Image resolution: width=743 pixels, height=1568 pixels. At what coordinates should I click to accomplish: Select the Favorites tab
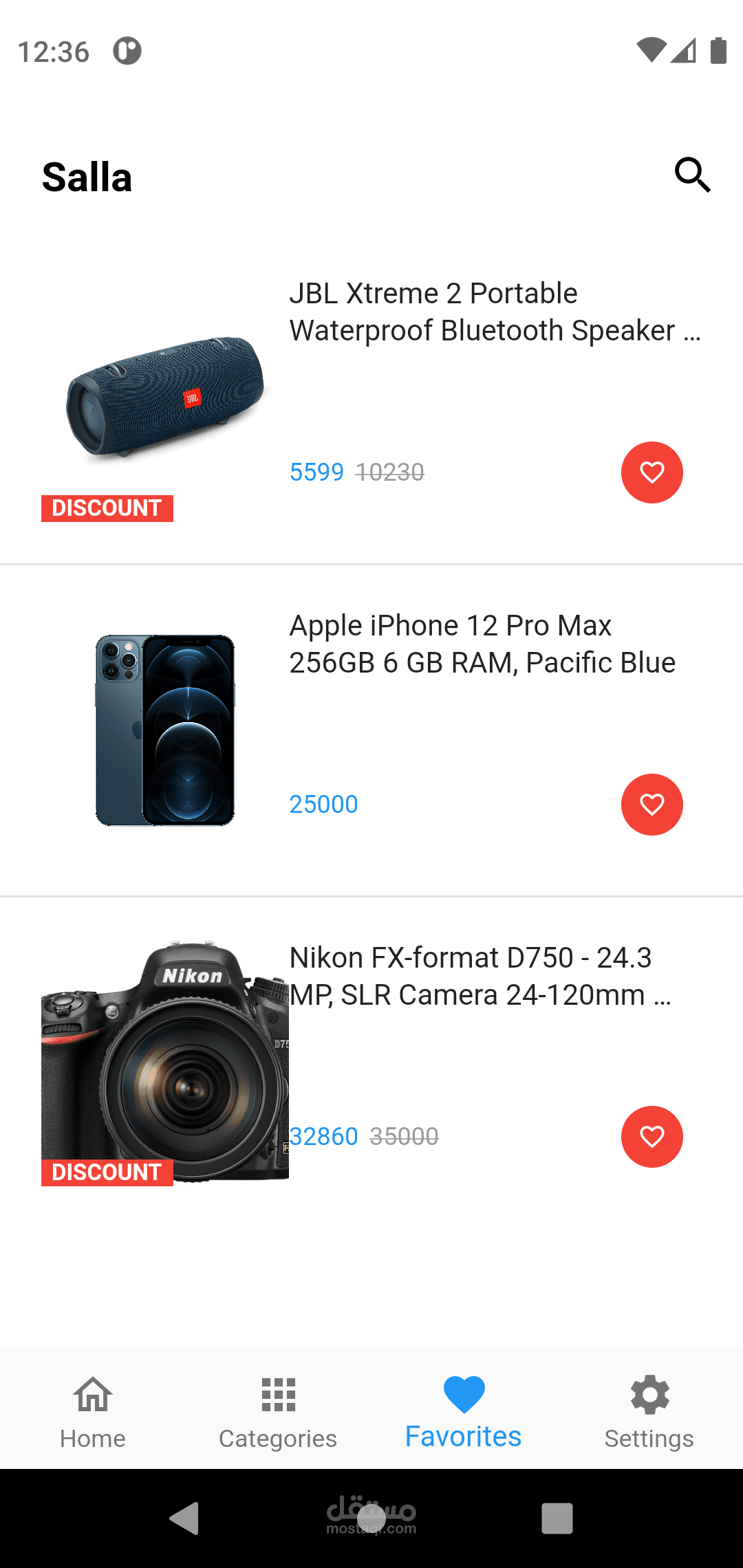tap(464, 1413)
